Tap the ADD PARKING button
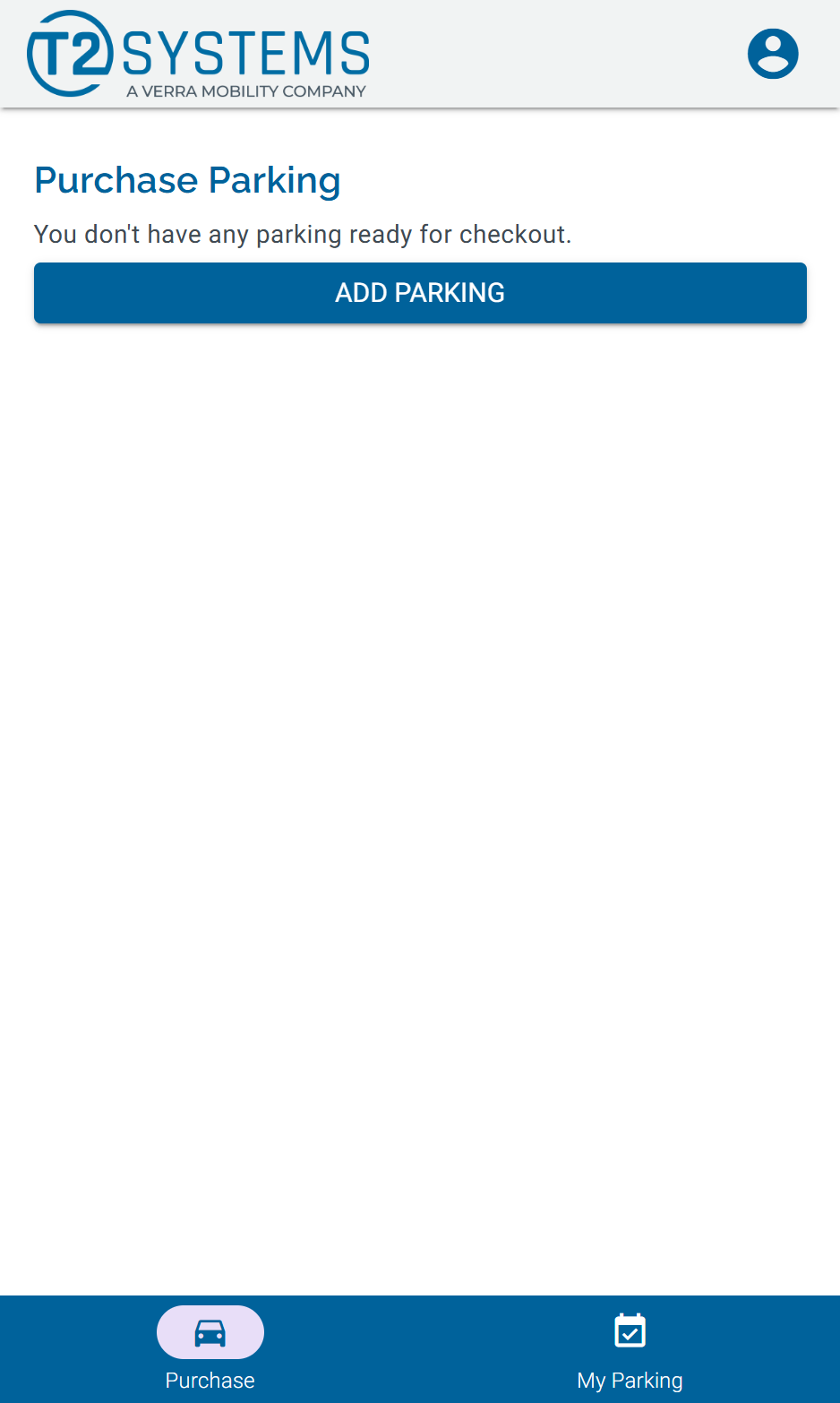This screenshot has width=840, height=1403. (x=420, y=293)
